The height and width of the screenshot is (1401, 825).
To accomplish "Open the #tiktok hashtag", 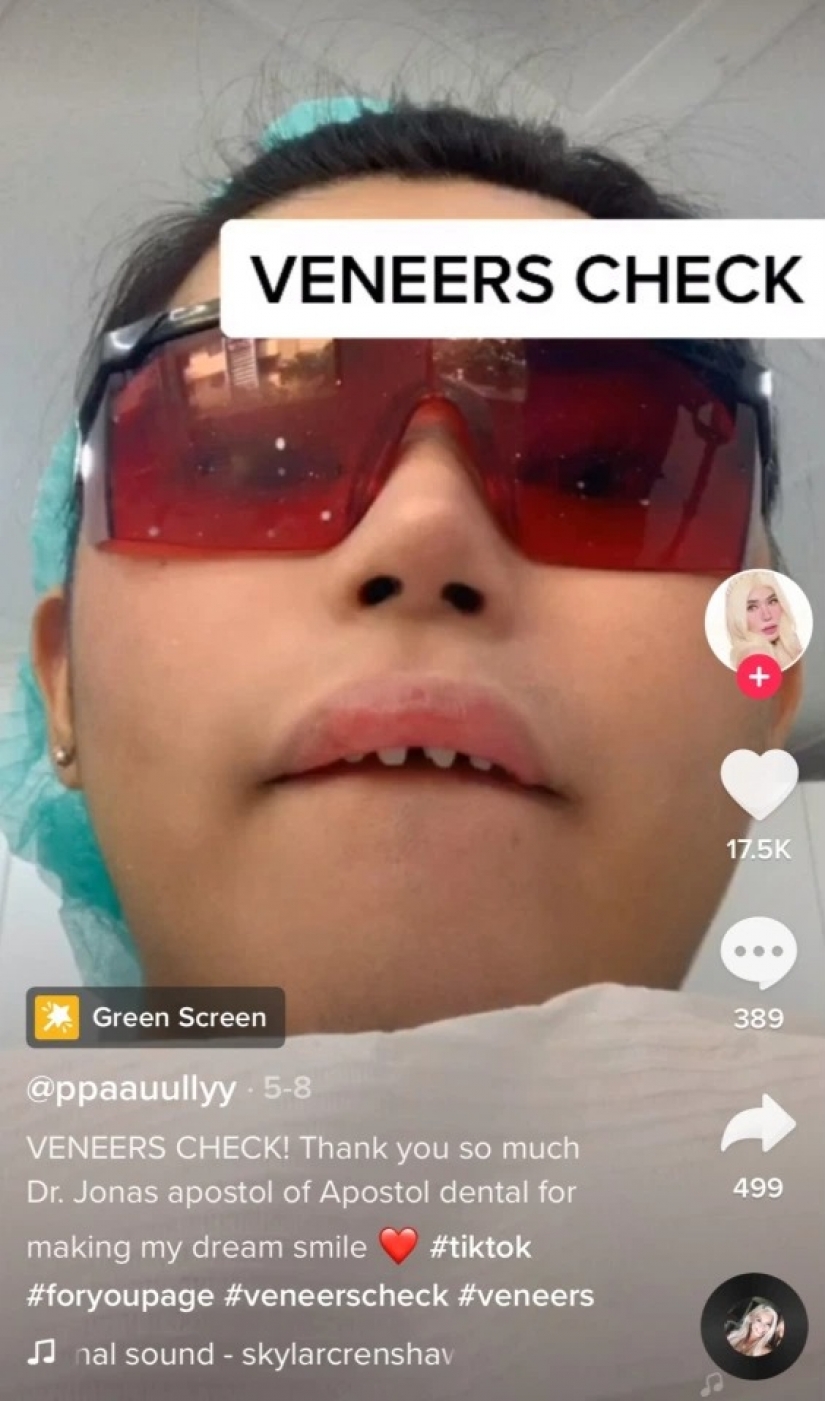I will click(x=480, y=1247).
